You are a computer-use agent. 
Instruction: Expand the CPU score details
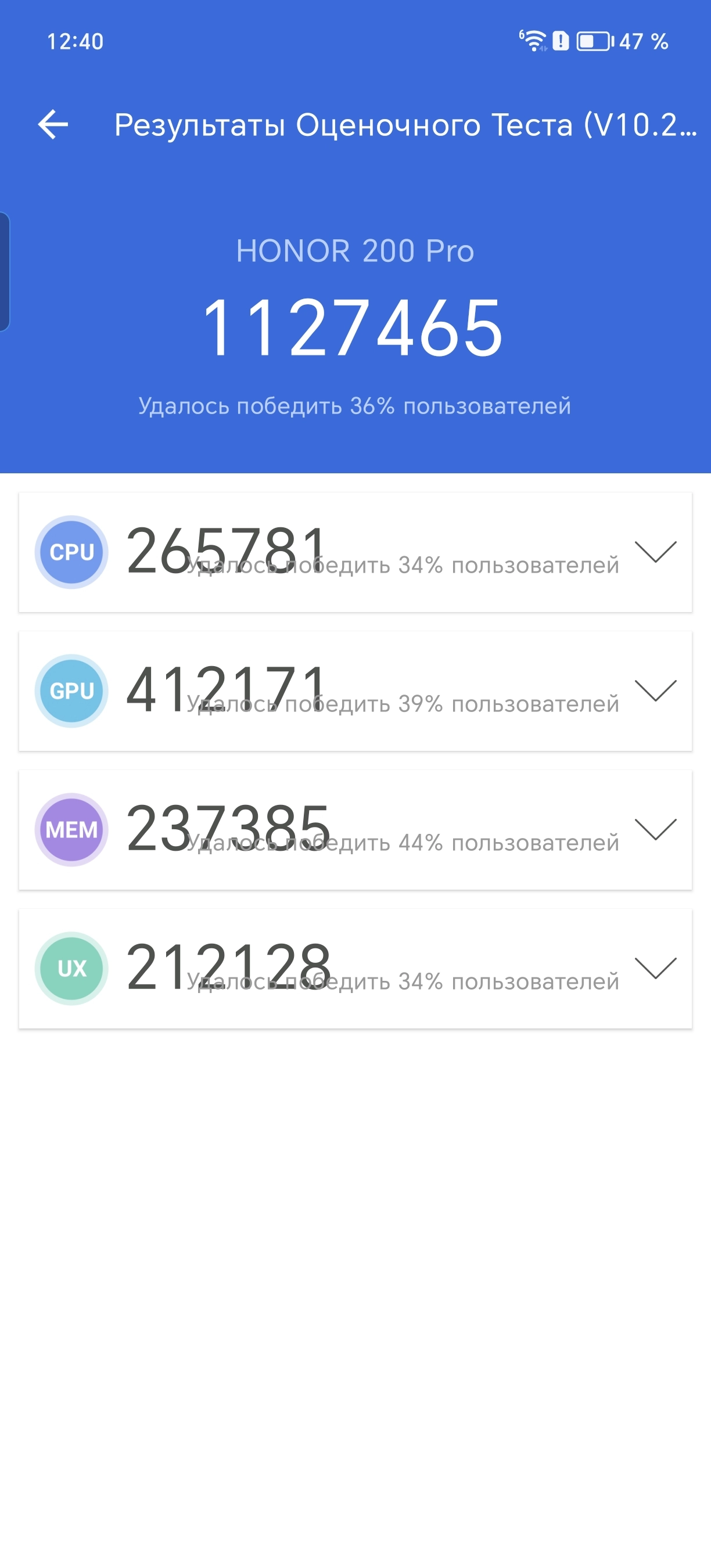(x=655, y=552)
